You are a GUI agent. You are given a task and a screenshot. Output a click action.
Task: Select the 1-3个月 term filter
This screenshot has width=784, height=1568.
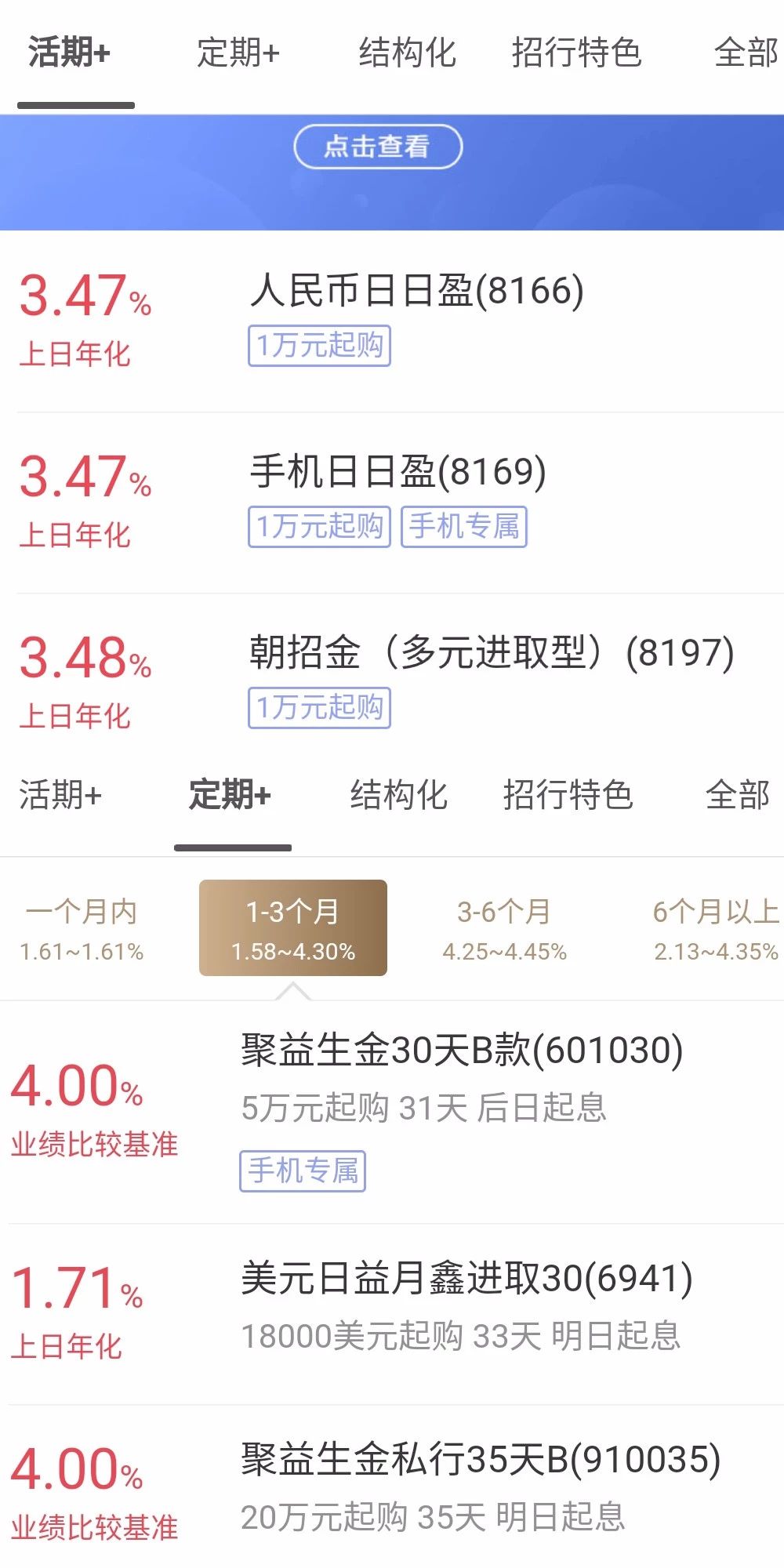click(293, 928)
